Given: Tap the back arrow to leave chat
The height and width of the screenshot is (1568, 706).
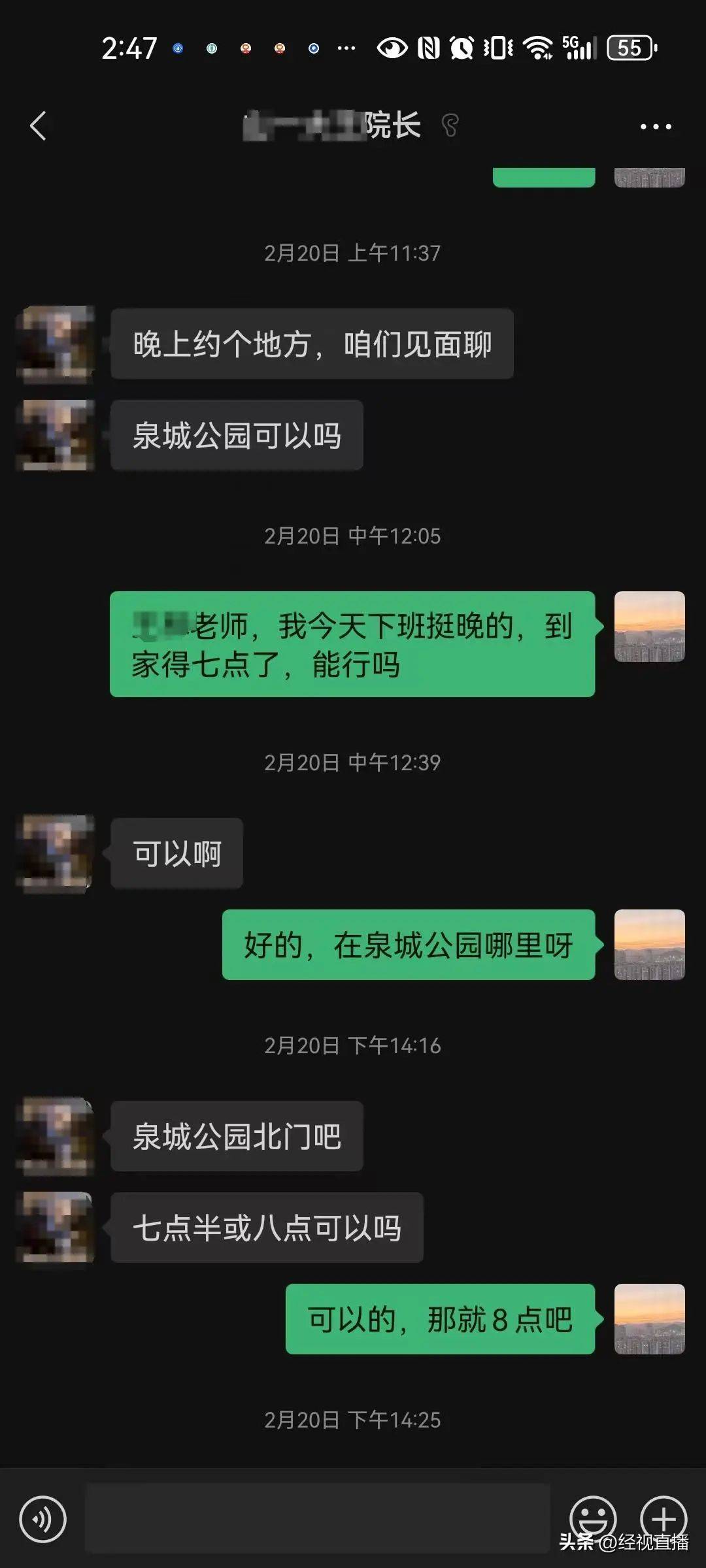Looking at the screenshot, I should coord(39,126).
